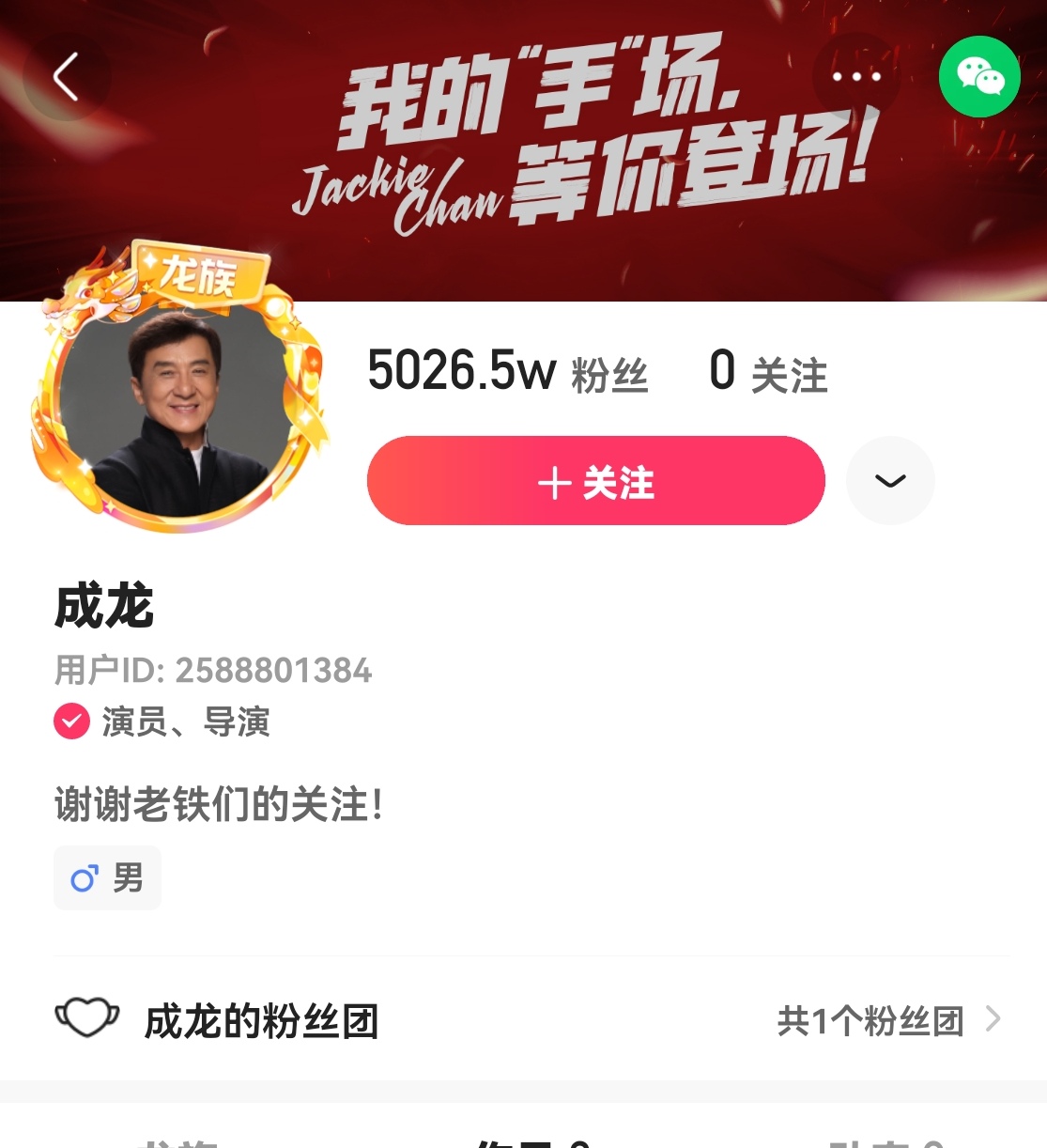View 成龙's profile picture
This screenshot has width=1047, height=1148.
coord(176,413)
